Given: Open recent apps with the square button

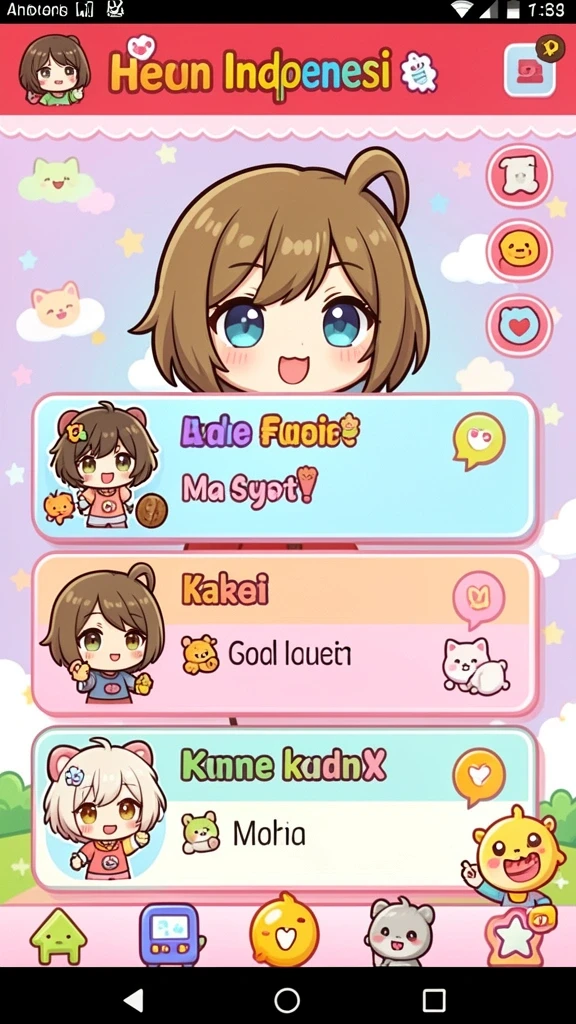Looking at the screenshot, I should (x=434, y=1000).
